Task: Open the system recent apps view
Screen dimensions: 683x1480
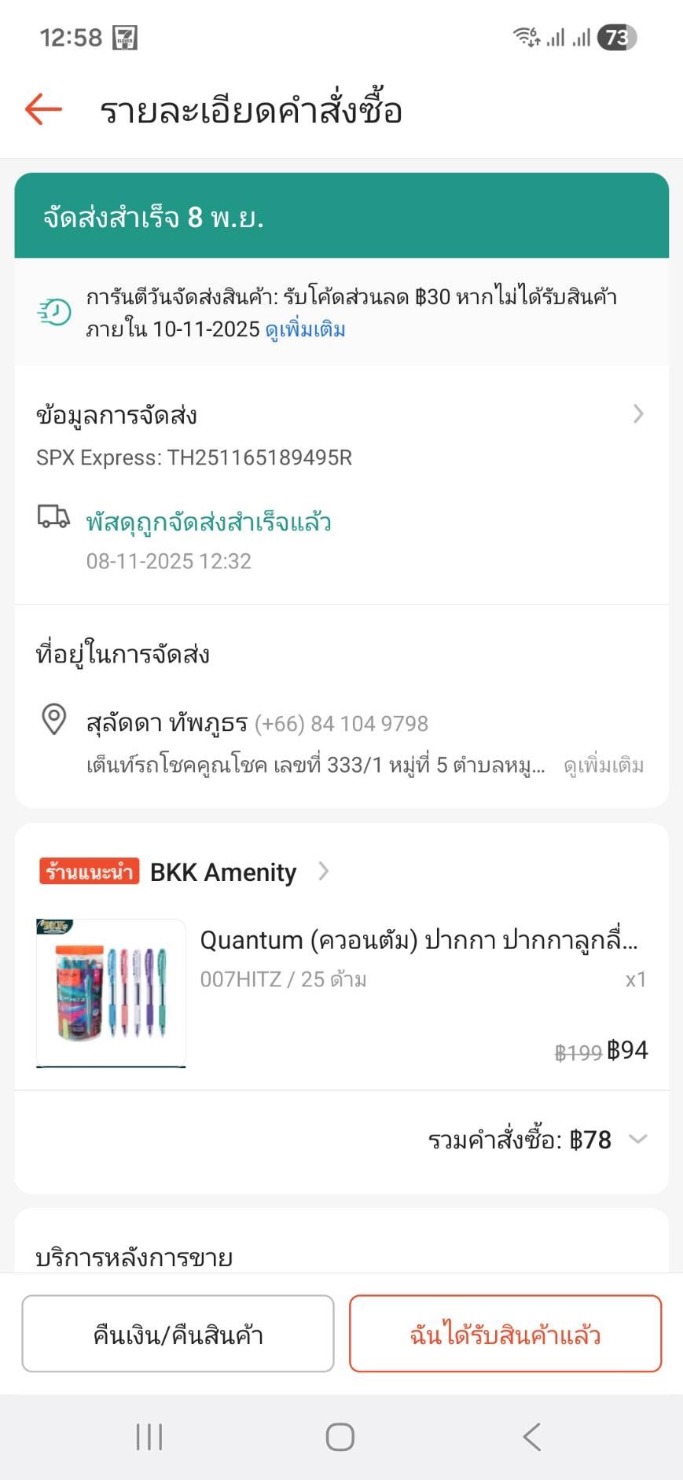Action: (149, 1437)
